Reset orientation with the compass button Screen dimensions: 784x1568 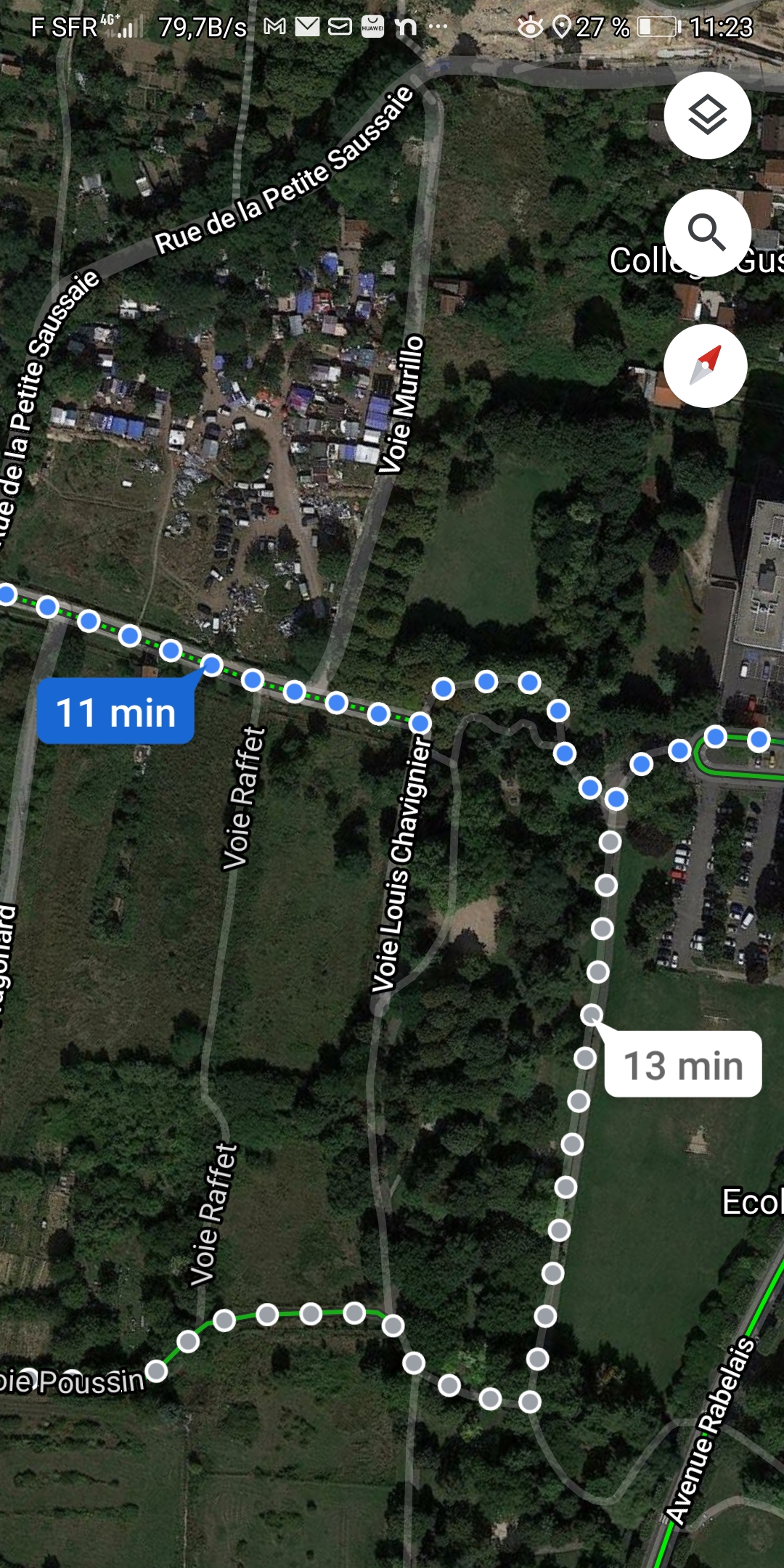(706, 366)
